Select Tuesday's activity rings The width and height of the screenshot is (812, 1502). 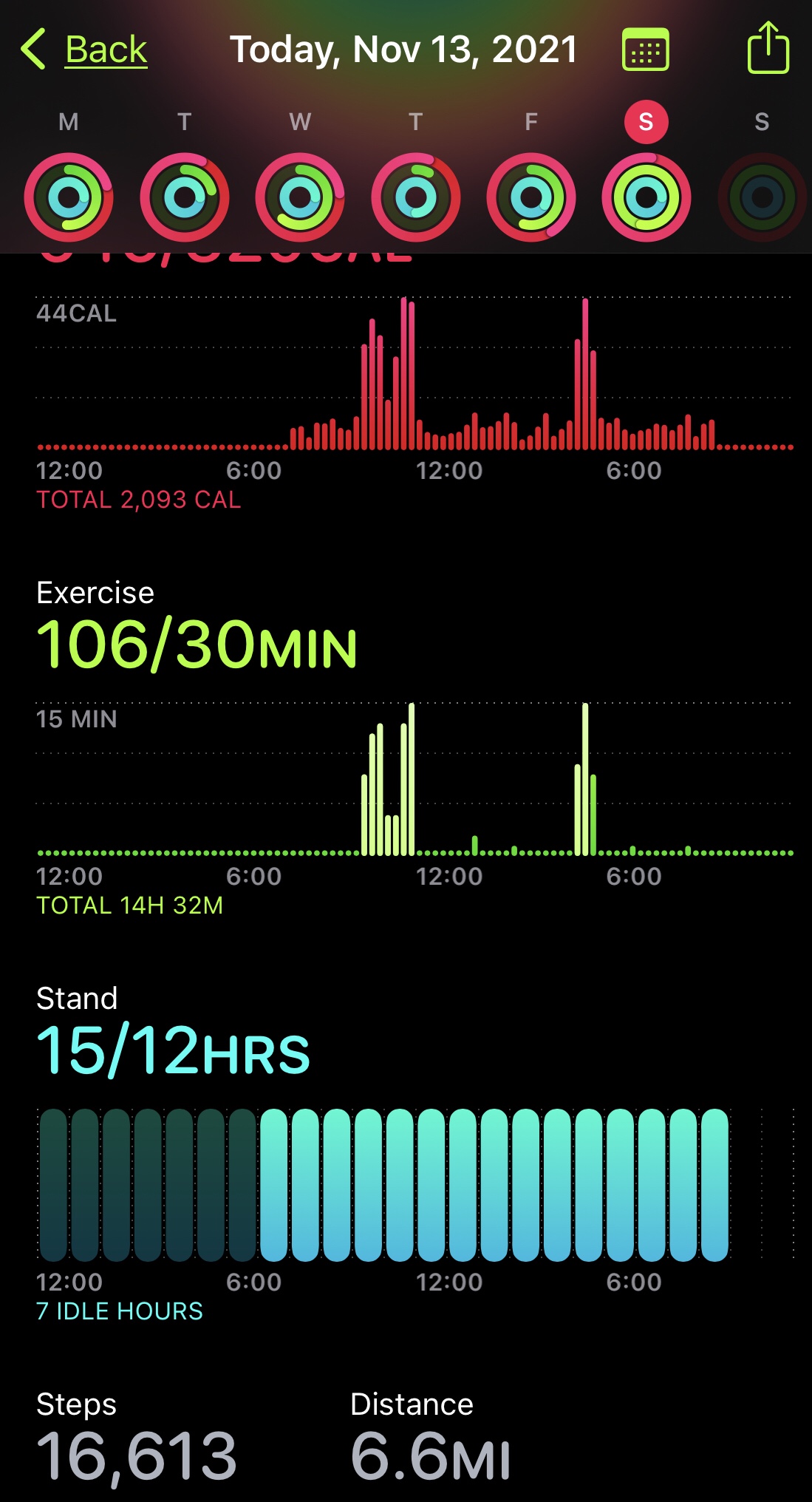point(185,197)
